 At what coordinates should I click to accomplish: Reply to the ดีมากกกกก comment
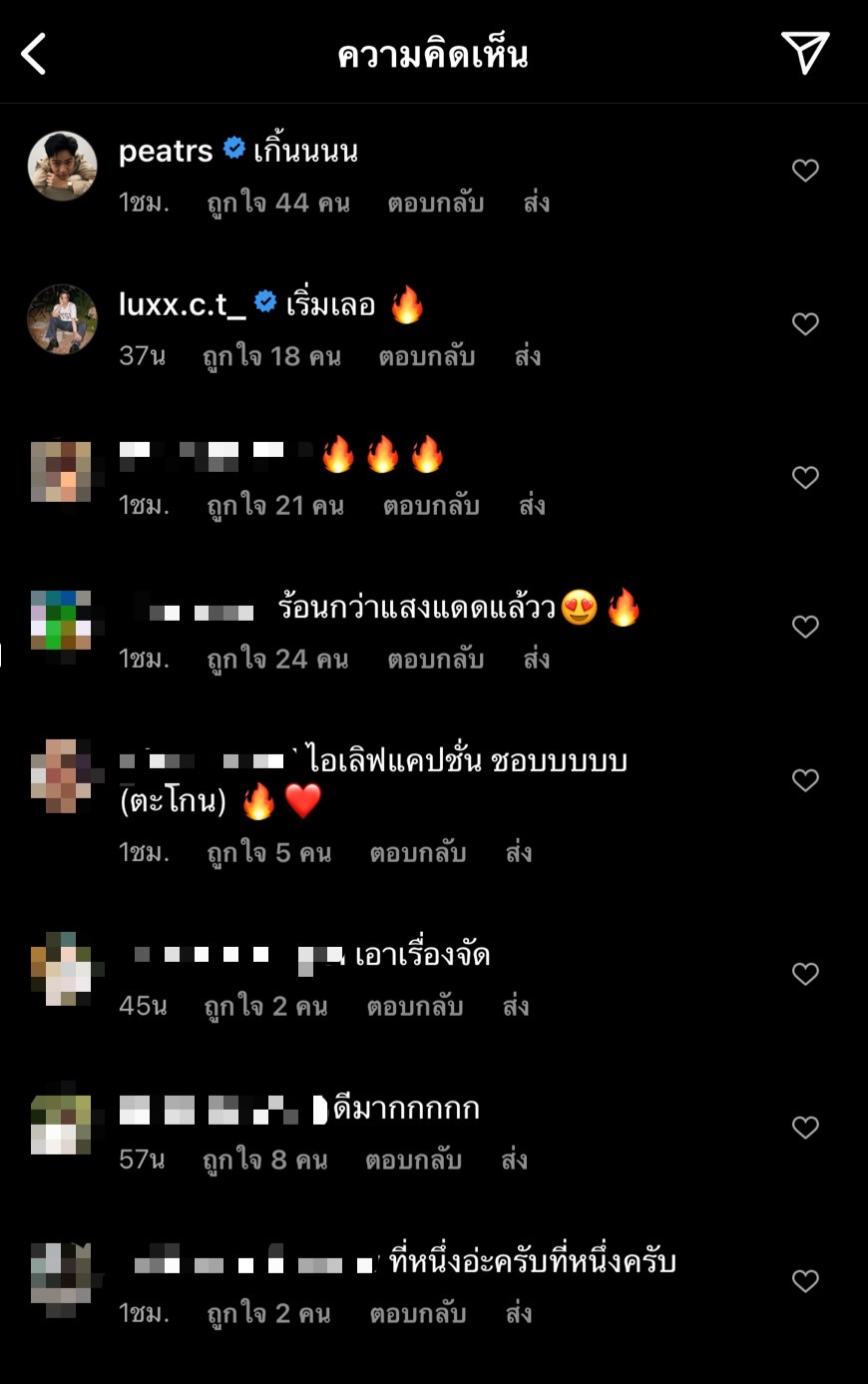coord(413,1160)
